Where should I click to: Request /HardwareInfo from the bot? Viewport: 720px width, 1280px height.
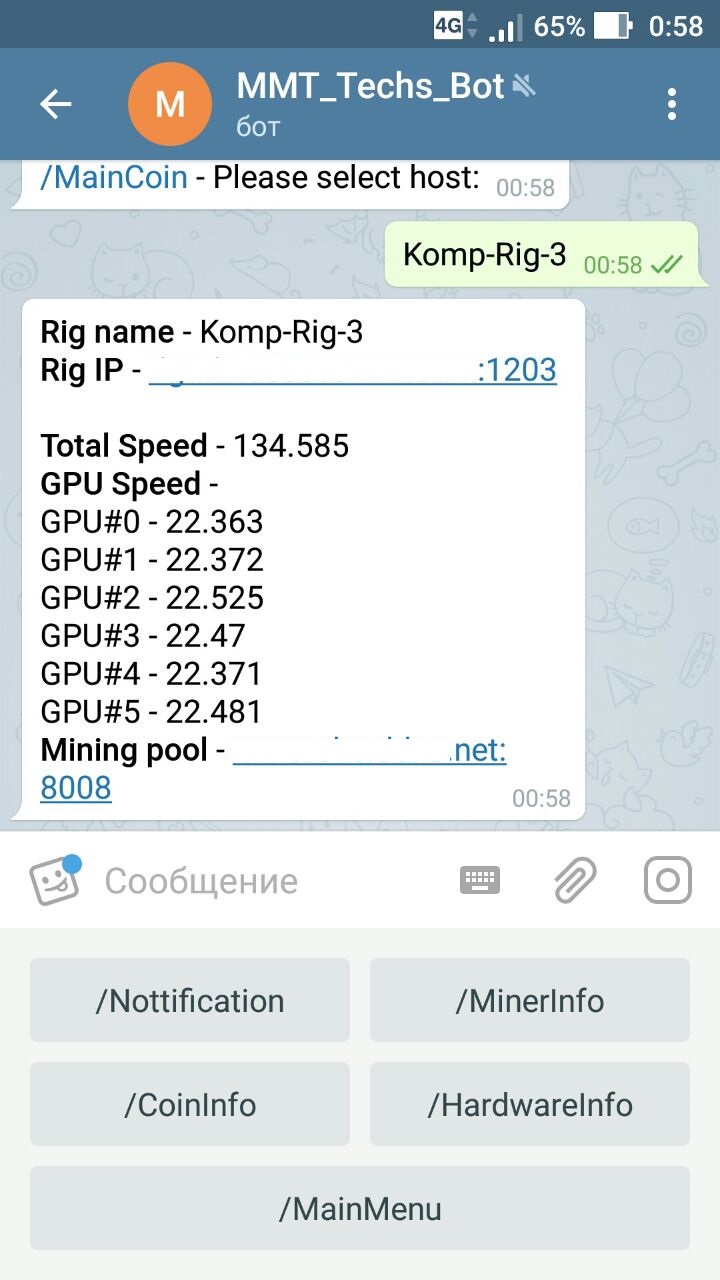click(x=530, y=1104)
